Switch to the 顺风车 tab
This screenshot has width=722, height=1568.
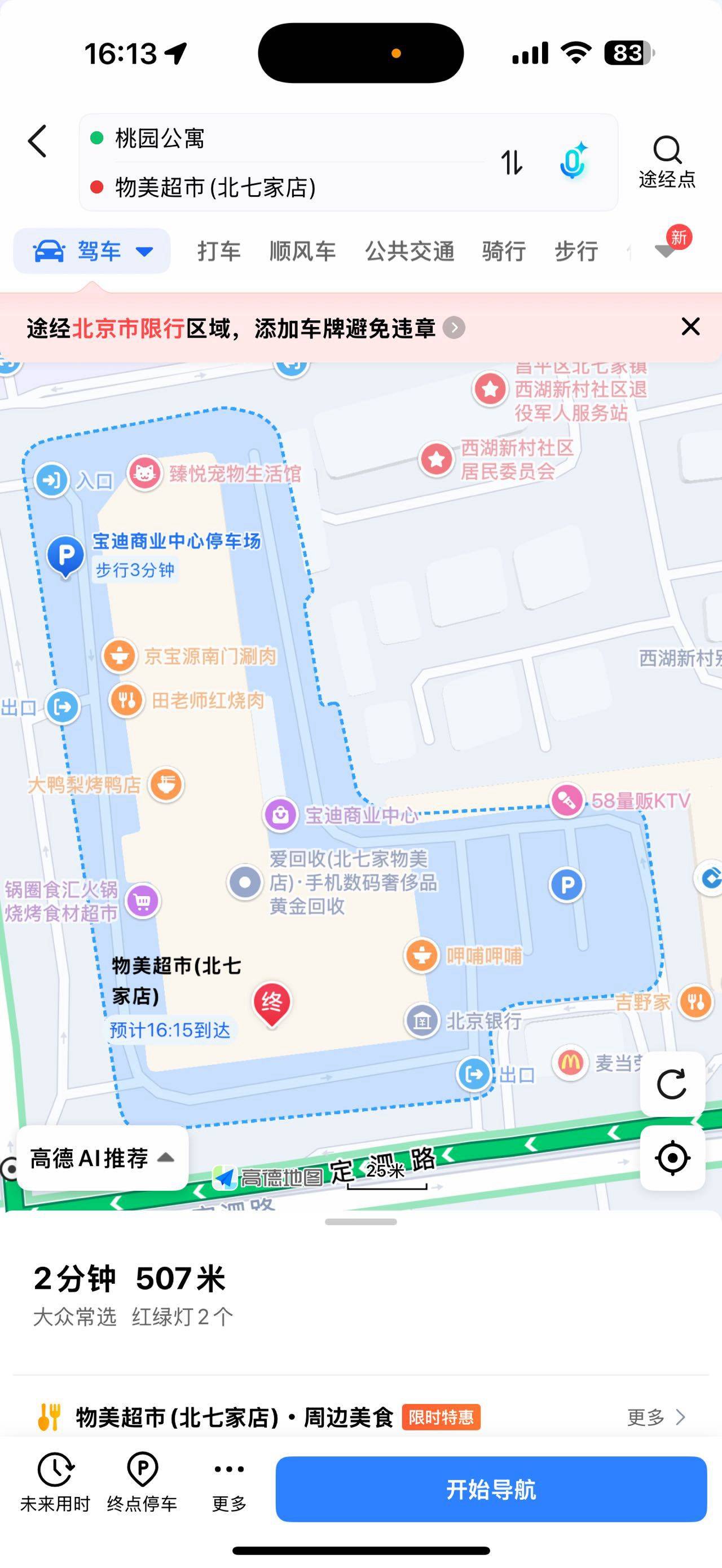pos(302,251)
